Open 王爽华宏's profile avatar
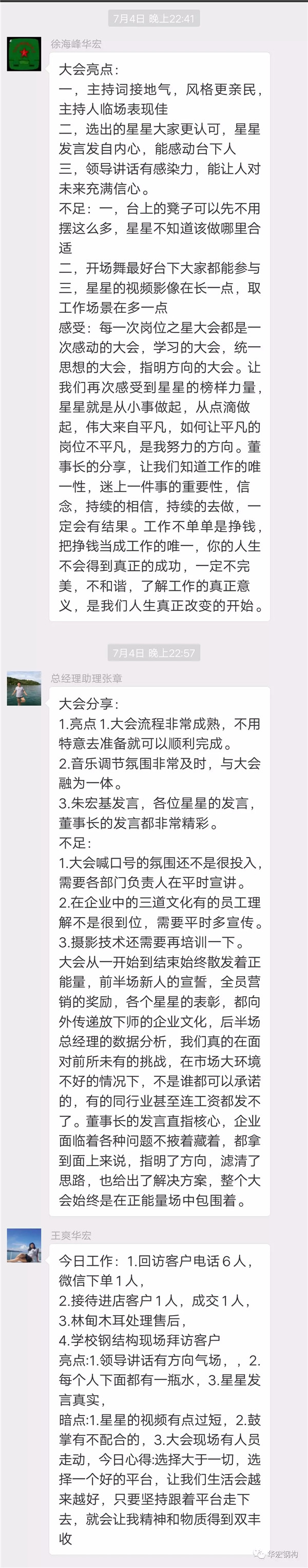The height and width of the screenshot is (1568, 308). 24,1245
